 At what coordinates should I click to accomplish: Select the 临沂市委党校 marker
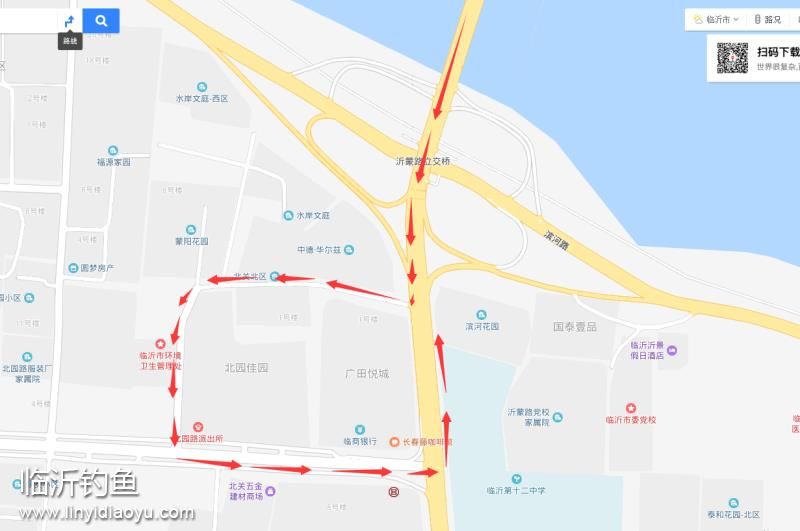click(x=631, y=409)
